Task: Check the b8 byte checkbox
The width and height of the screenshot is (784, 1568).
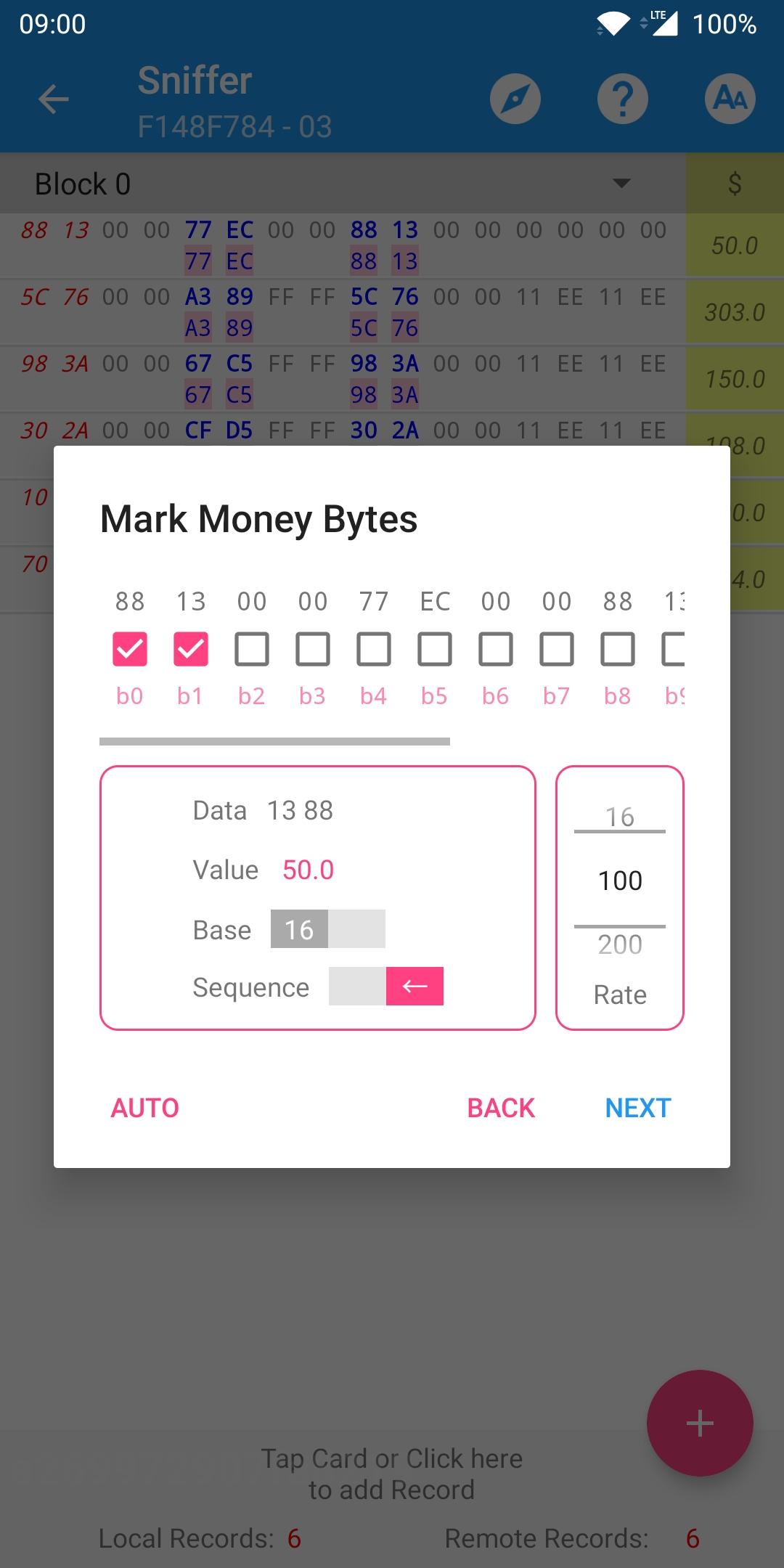Action: click(x=618, y=649)
